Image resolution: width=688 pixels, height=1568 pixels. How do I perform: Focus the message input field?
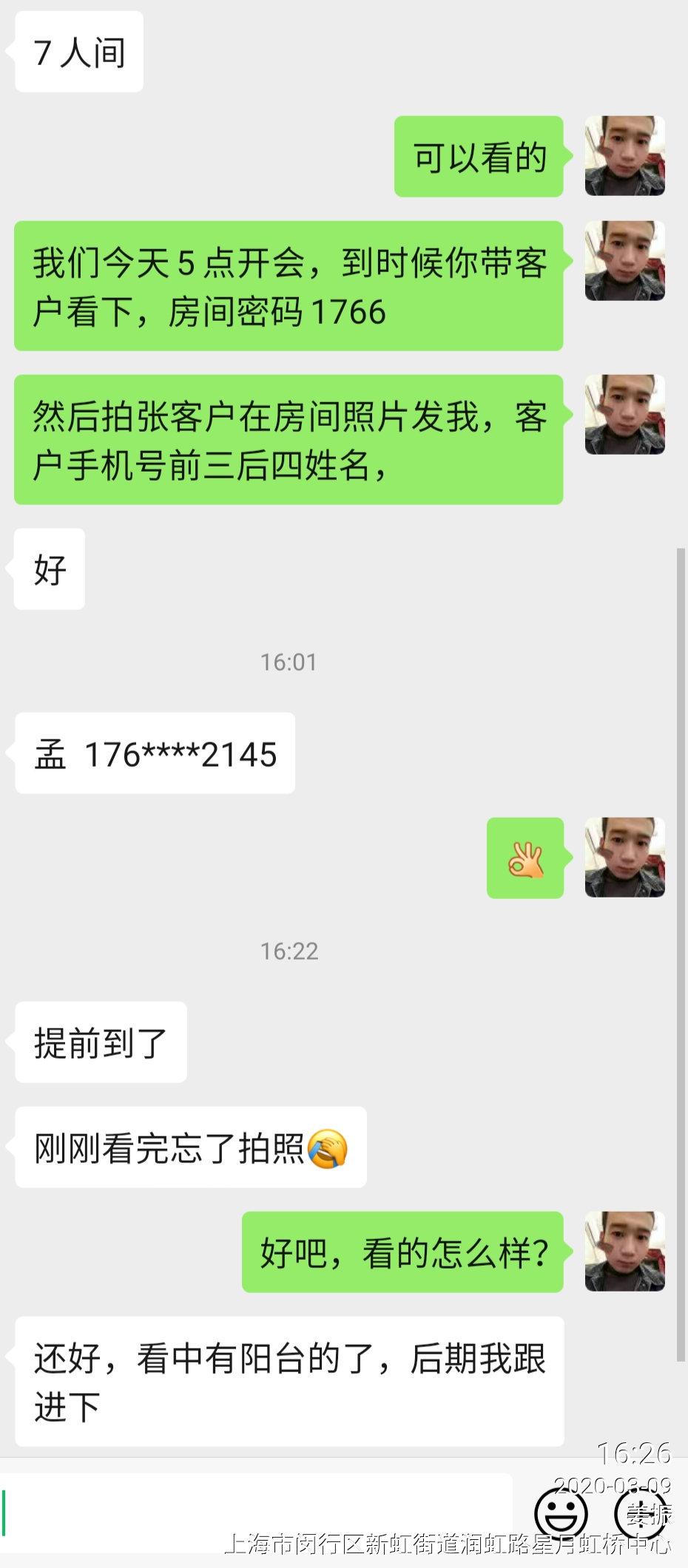coord(256,1513)
